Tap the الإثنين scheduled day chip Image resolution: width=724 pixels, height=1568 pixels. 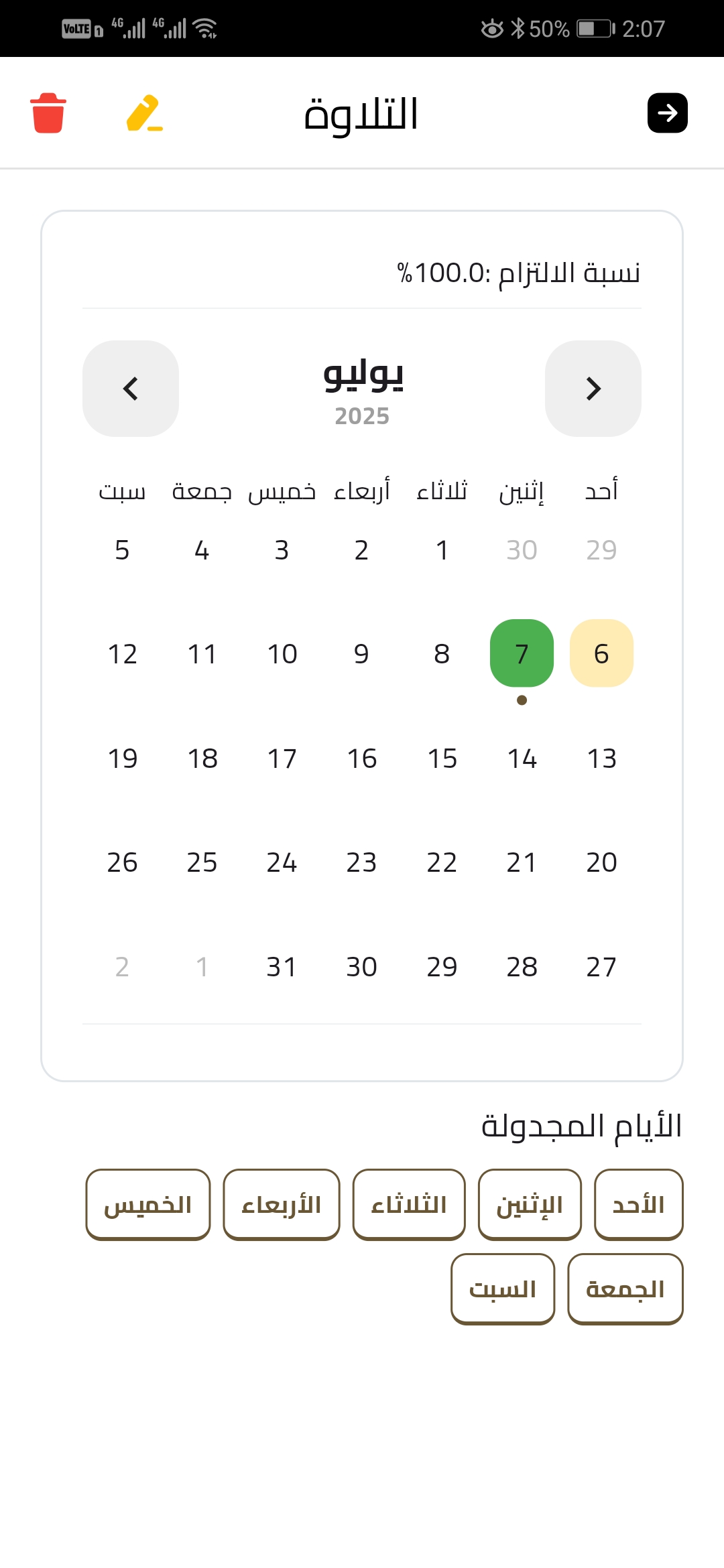coord(530,1205)
